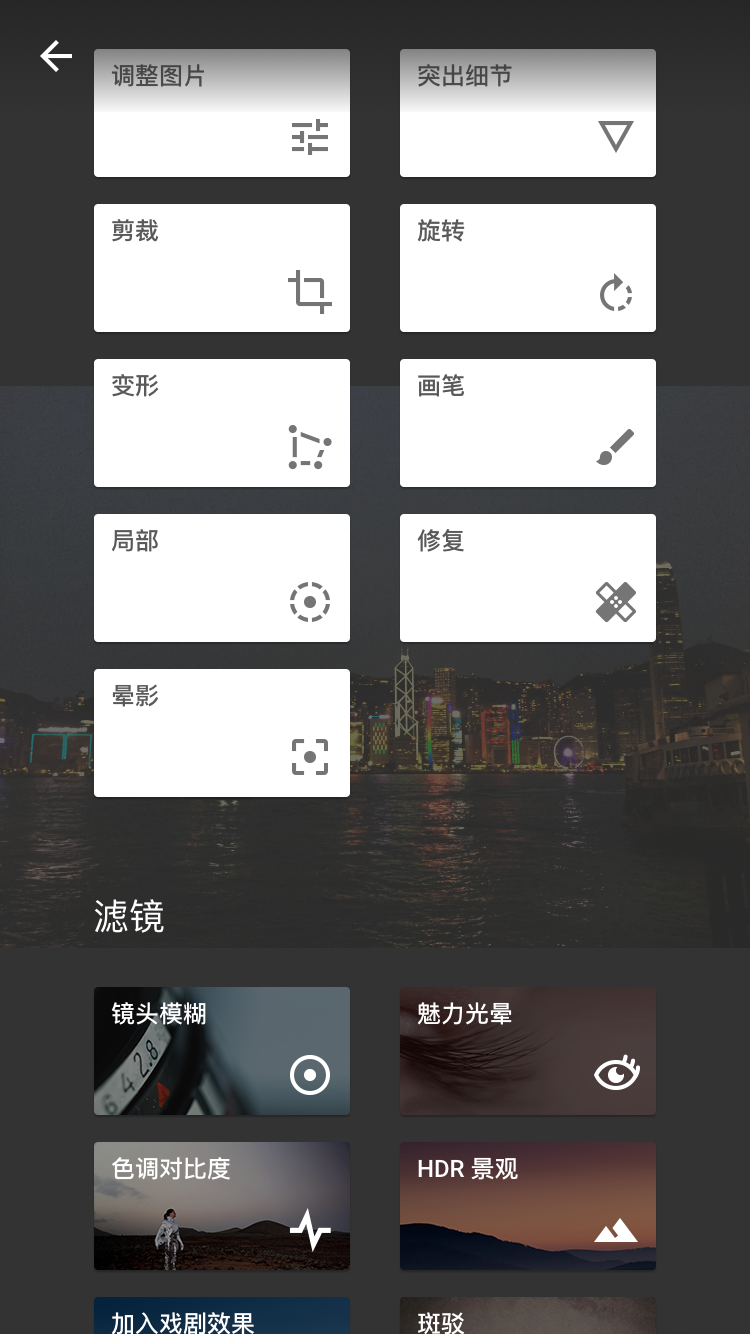Viewport: 750px width, 1334px height.
Task: Choose the HDR 景观 filter
Action: 528,1206
